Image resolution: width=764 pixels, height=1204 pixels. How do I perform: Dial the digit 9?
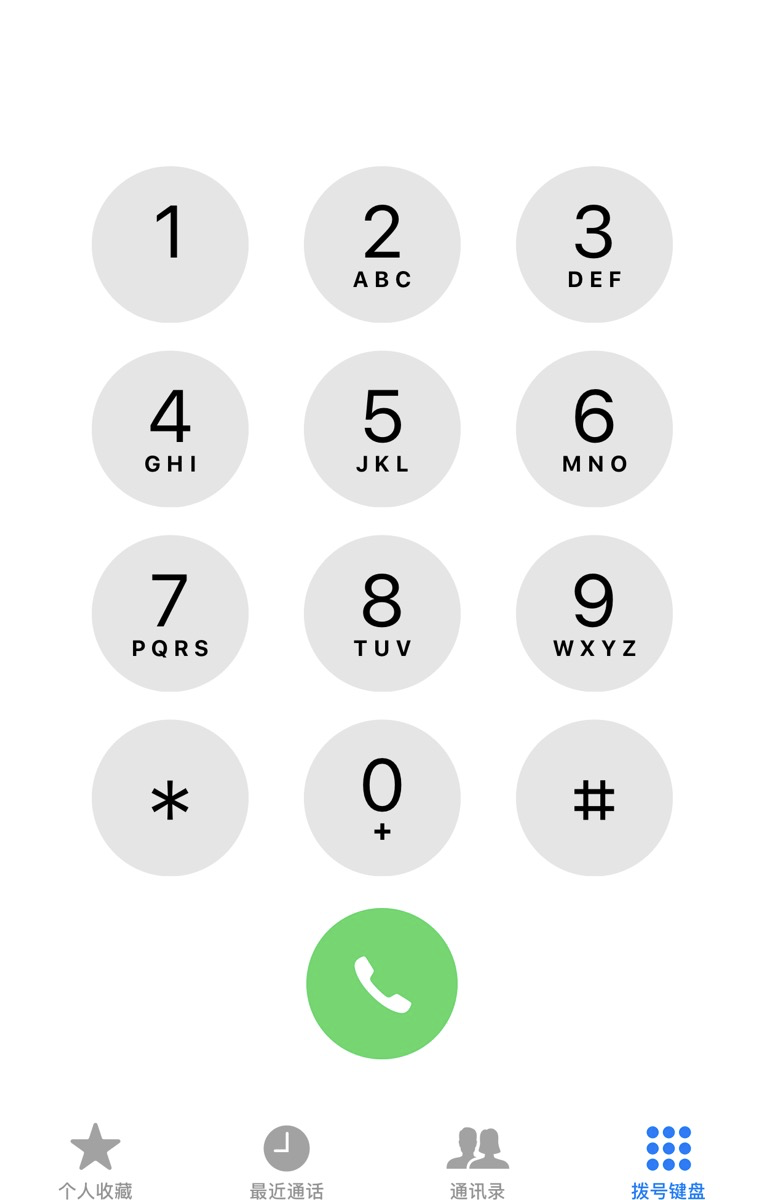[x=594, y=613]
